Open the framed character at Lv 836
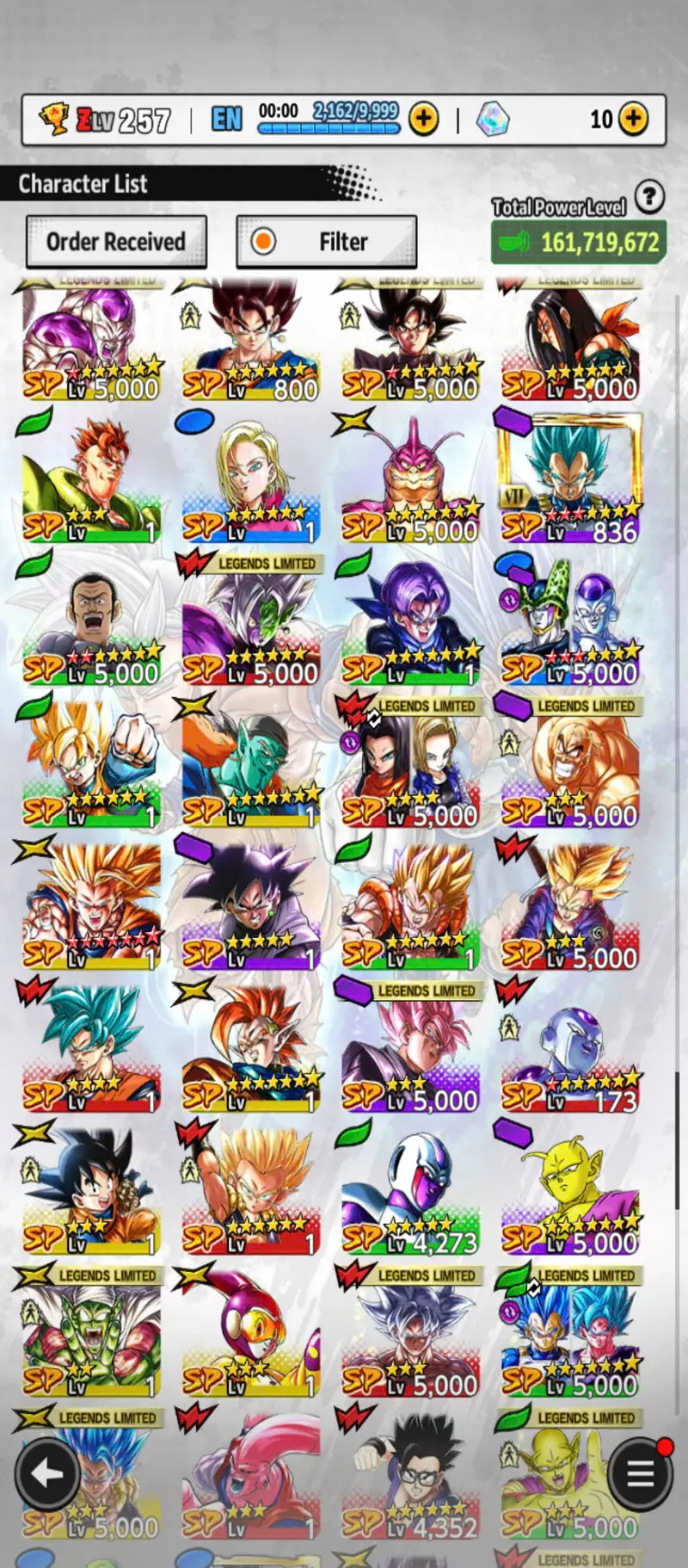688x1568 pixels. click(570, 482)
